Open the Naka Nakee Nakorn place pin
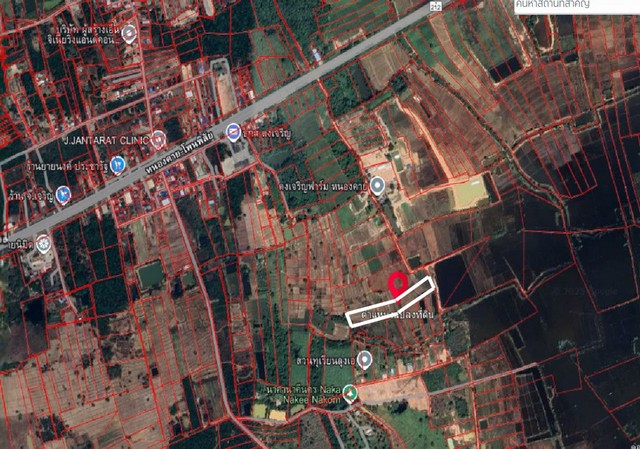 point(350,396)
